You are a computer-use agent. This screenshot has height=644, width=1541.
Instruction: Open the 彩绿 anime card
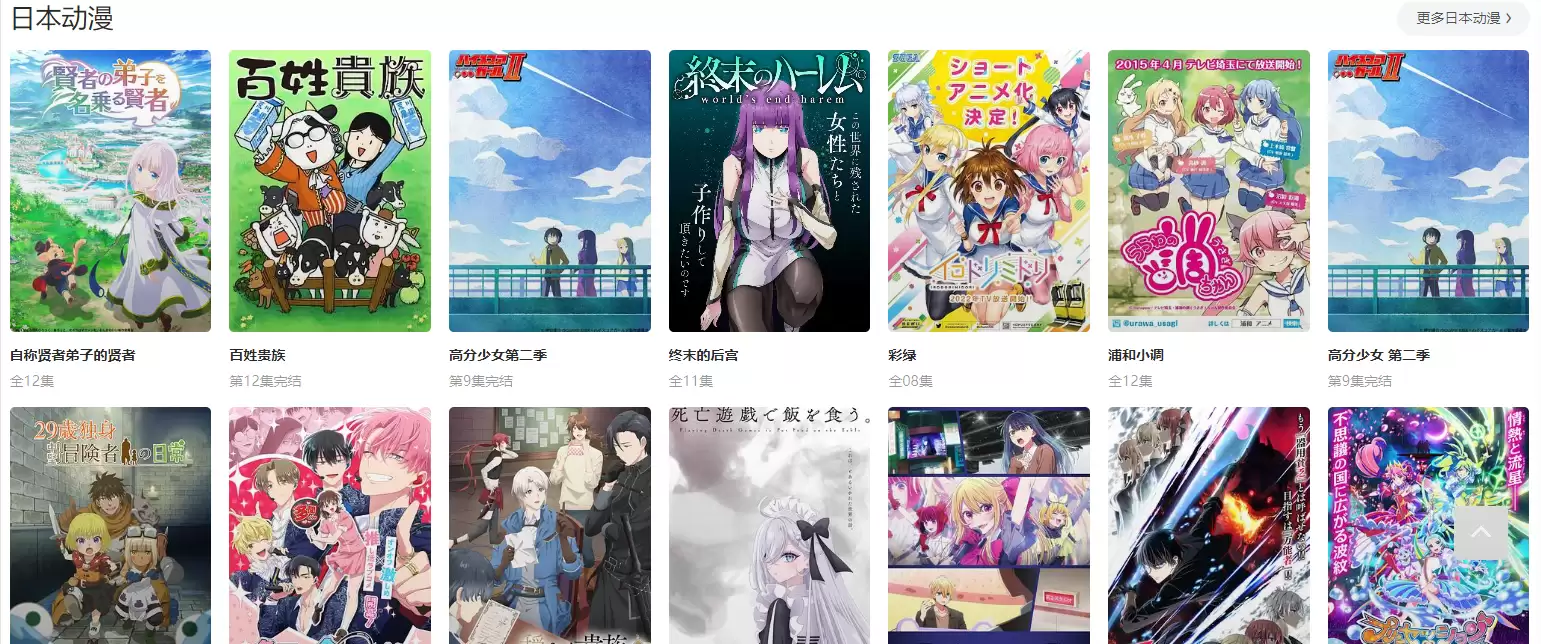tap(988, 191)
